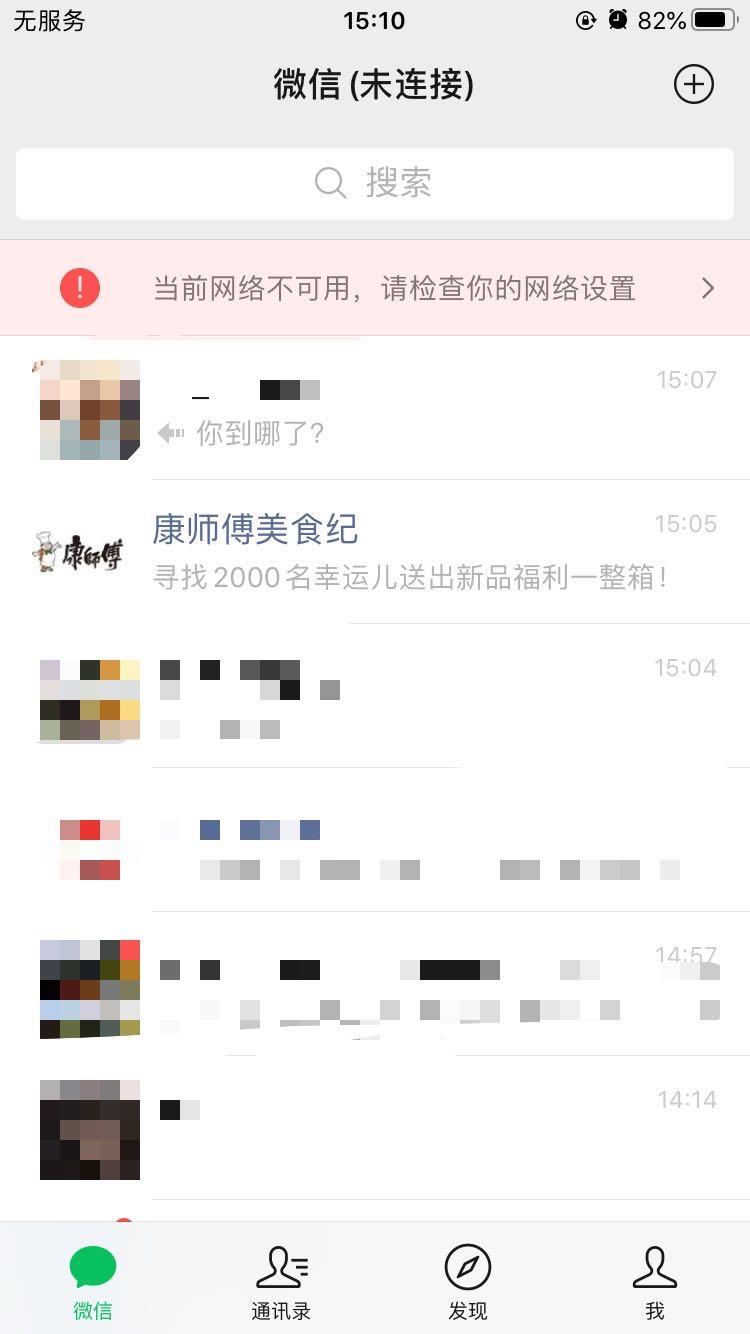
Task: Open the plus menu at top right
Action: pyautogui.click(x=693, y=84)
